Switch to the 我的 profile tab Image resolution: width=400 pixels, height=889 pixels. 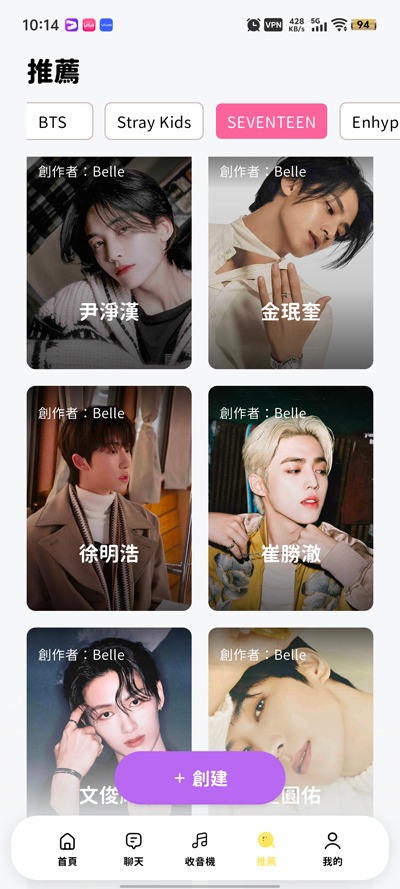coord(333,849)
